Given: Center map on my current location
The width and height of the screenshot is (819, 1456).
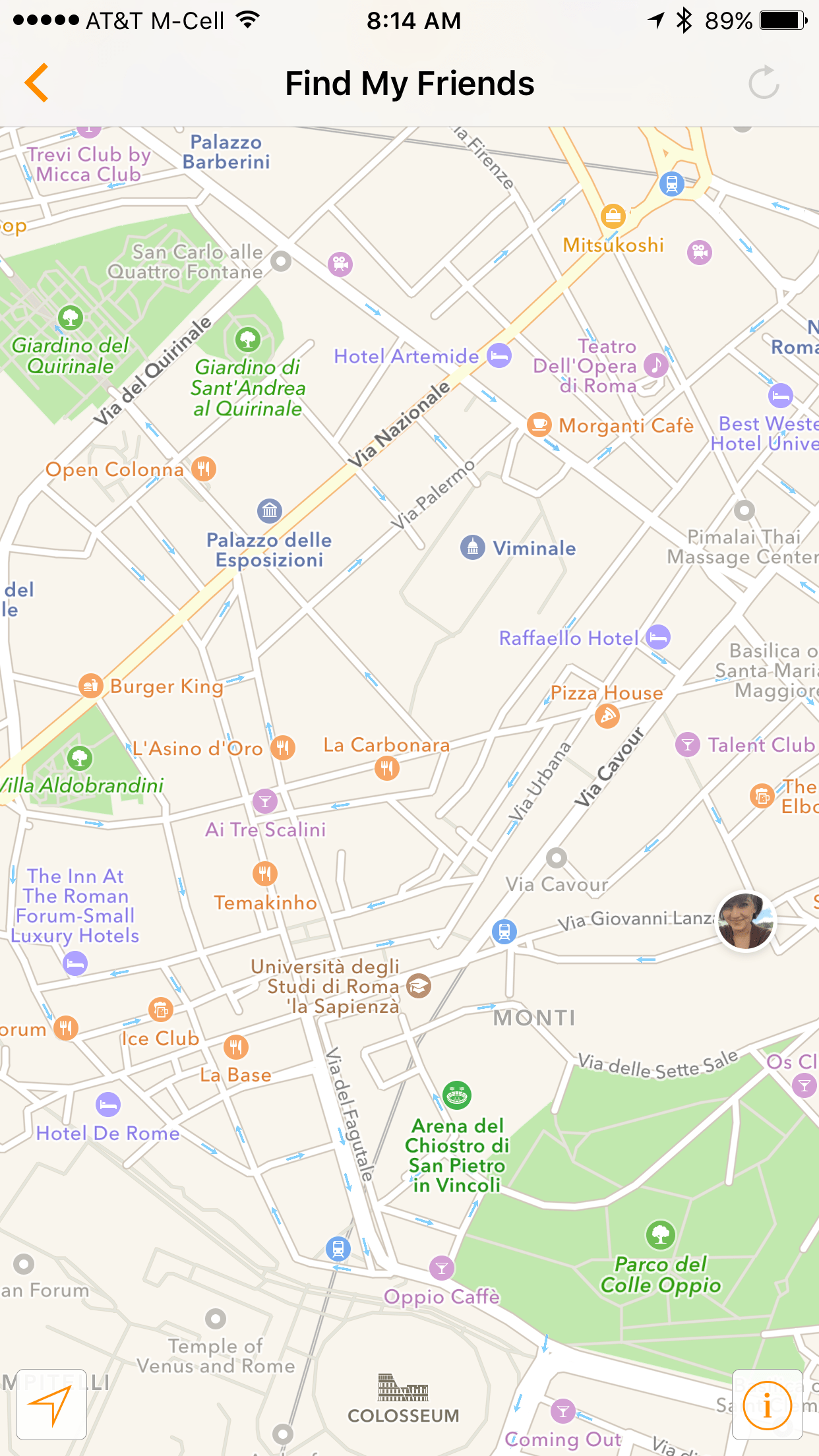Looking at the screenshot, I should tap(51, 1405).
